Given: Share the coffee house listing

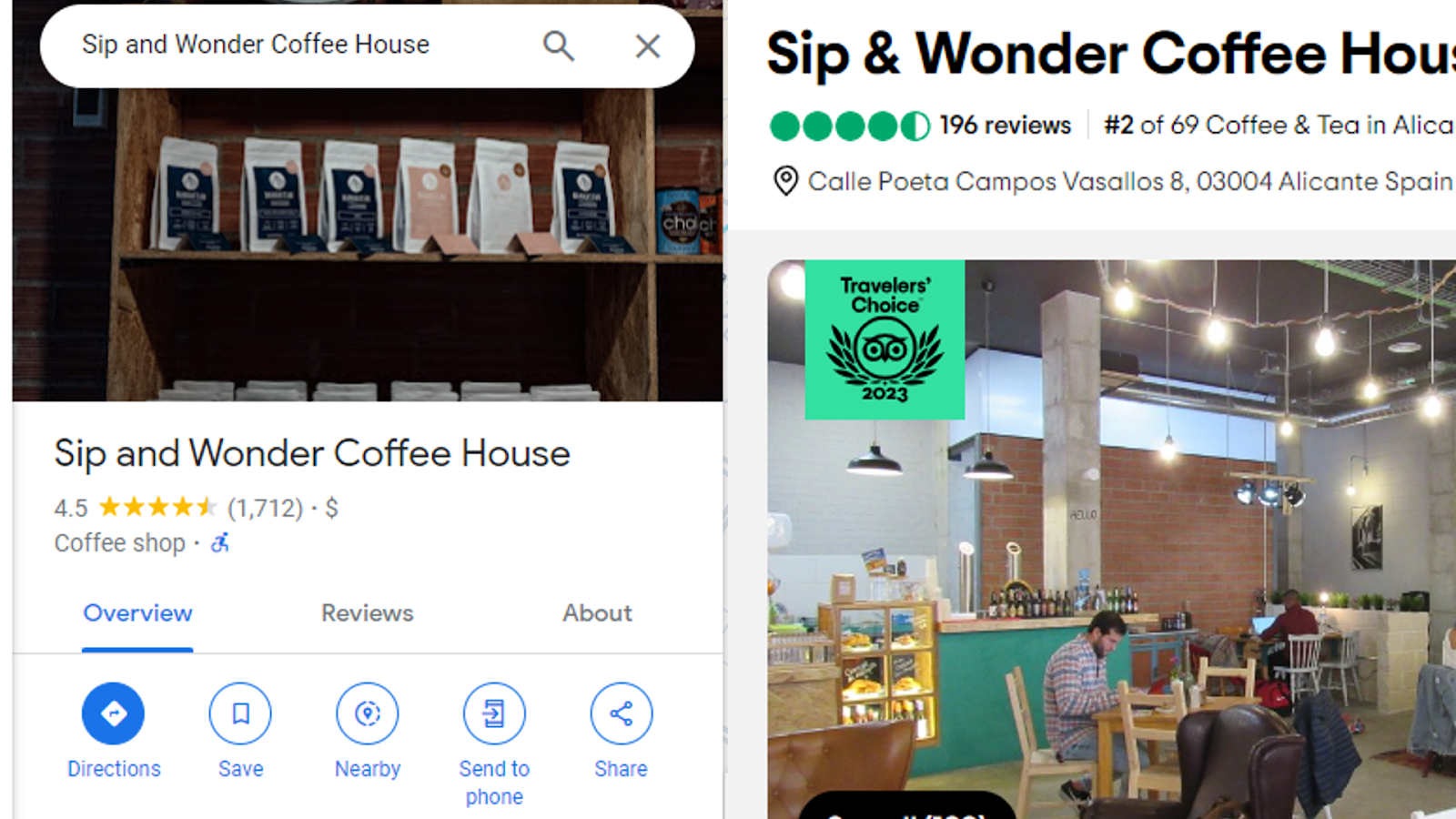Looking at the screenshot, I should coord(621,714).
